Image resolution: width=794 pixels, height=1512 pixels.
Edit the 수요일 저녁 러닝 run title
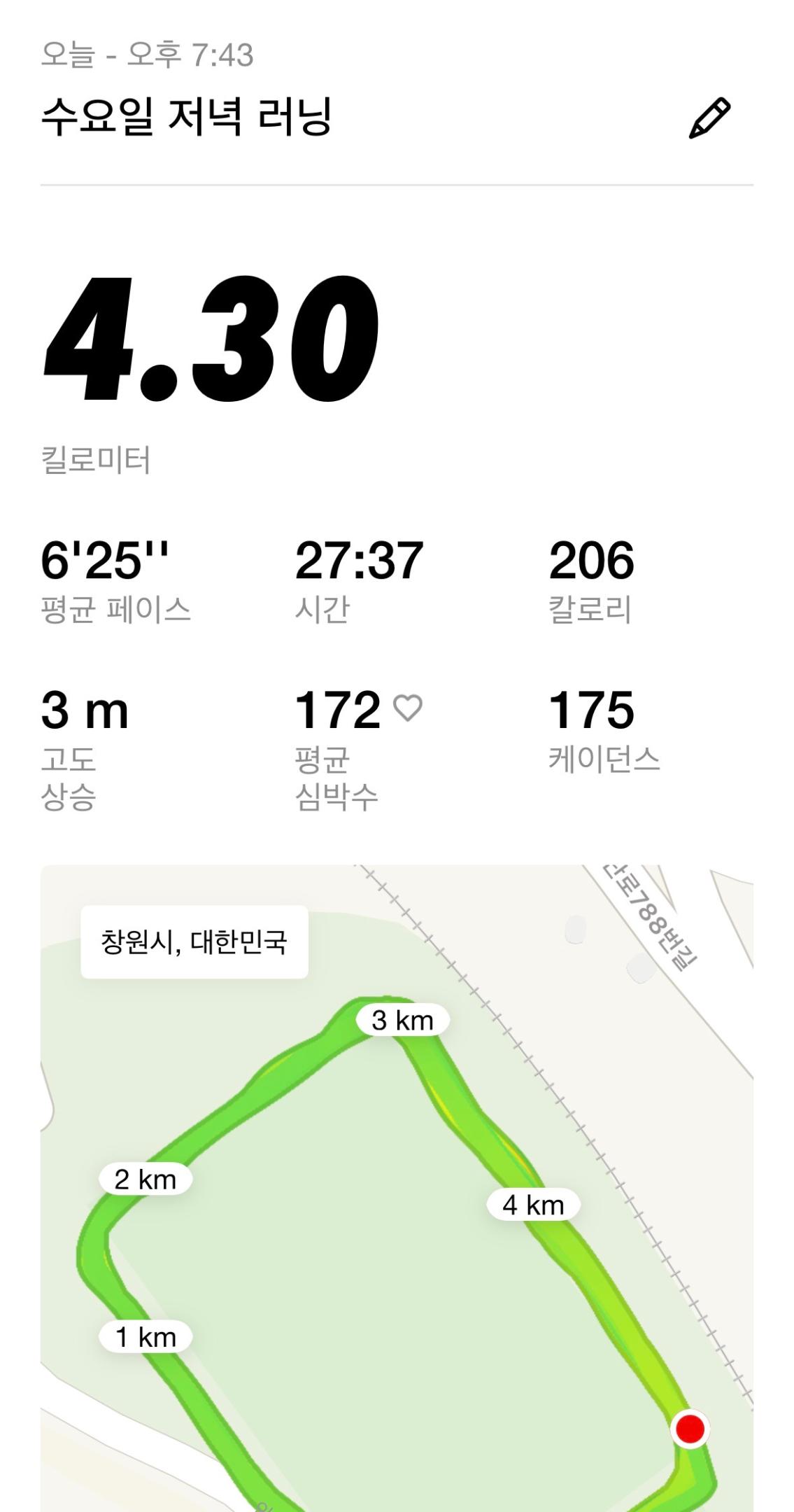point(709,118)
